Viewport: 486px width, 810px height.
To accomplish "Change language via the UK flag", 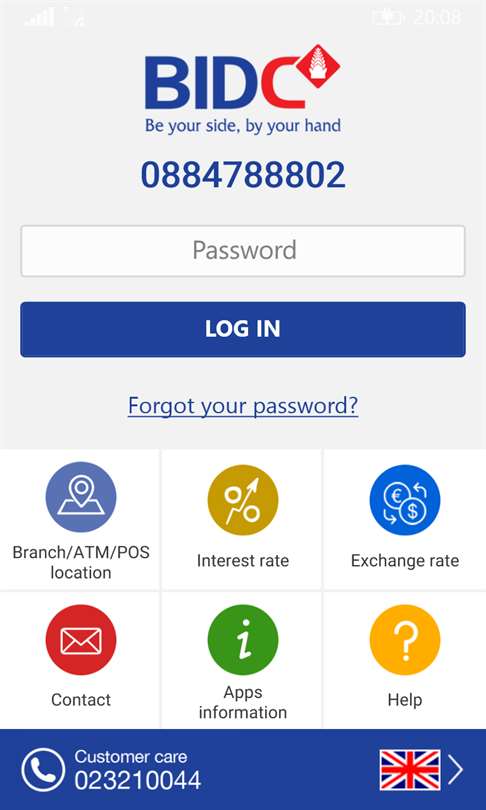I will tap(410, 770).
